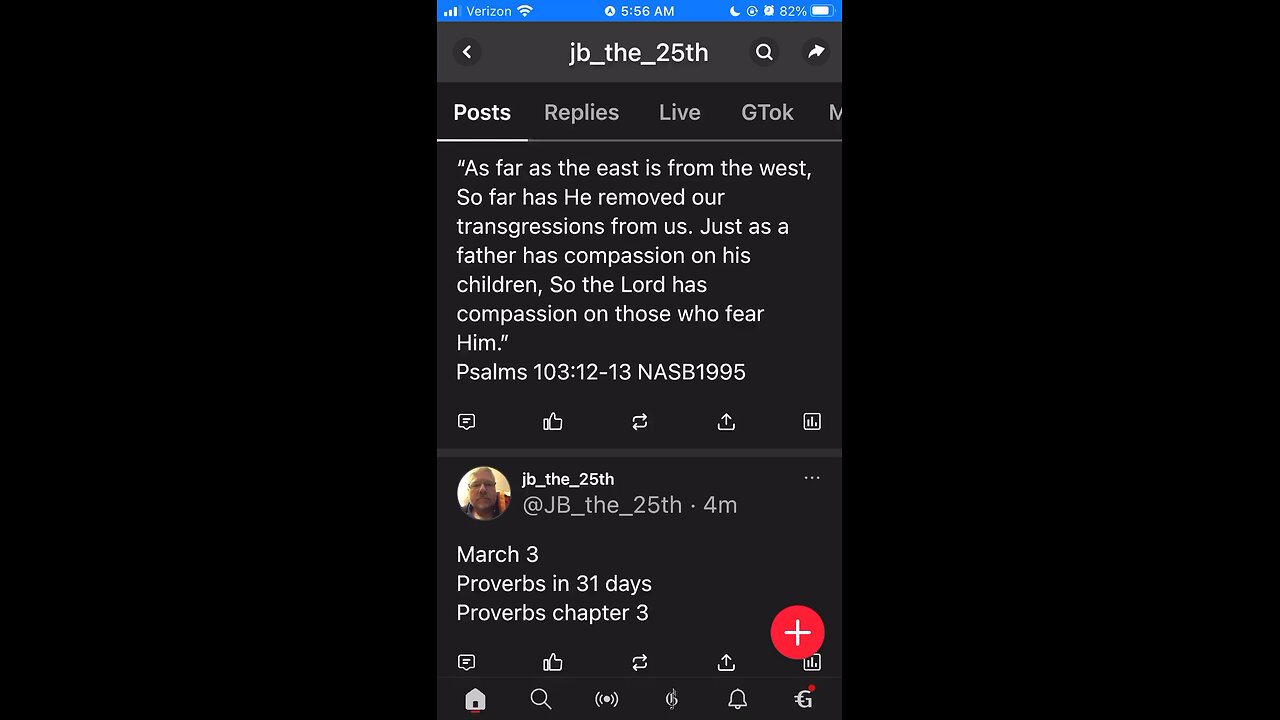Screen dimensions: 1280x720
Task: Switch to the Live tab
Action: pos(679,112)
